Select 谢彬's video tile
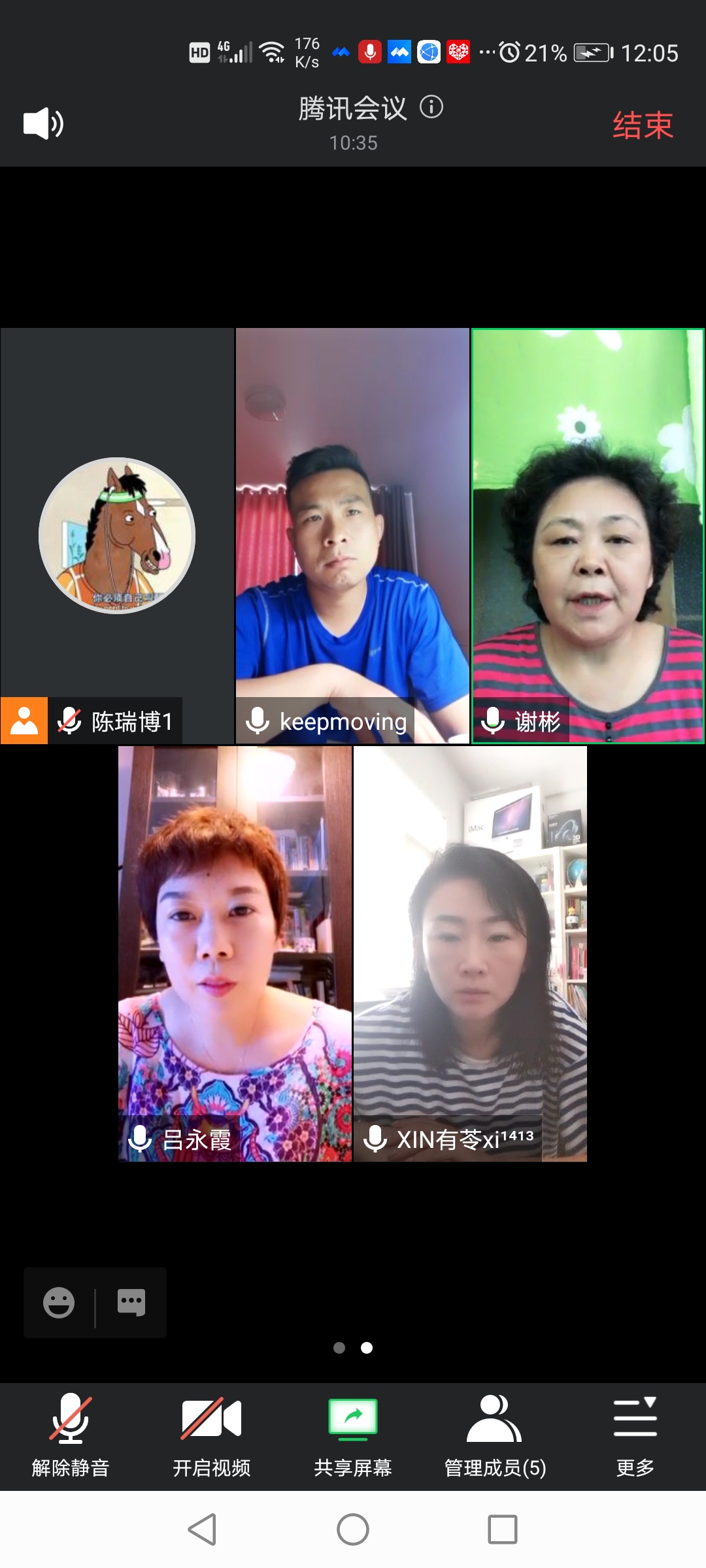 pos(588,536)
